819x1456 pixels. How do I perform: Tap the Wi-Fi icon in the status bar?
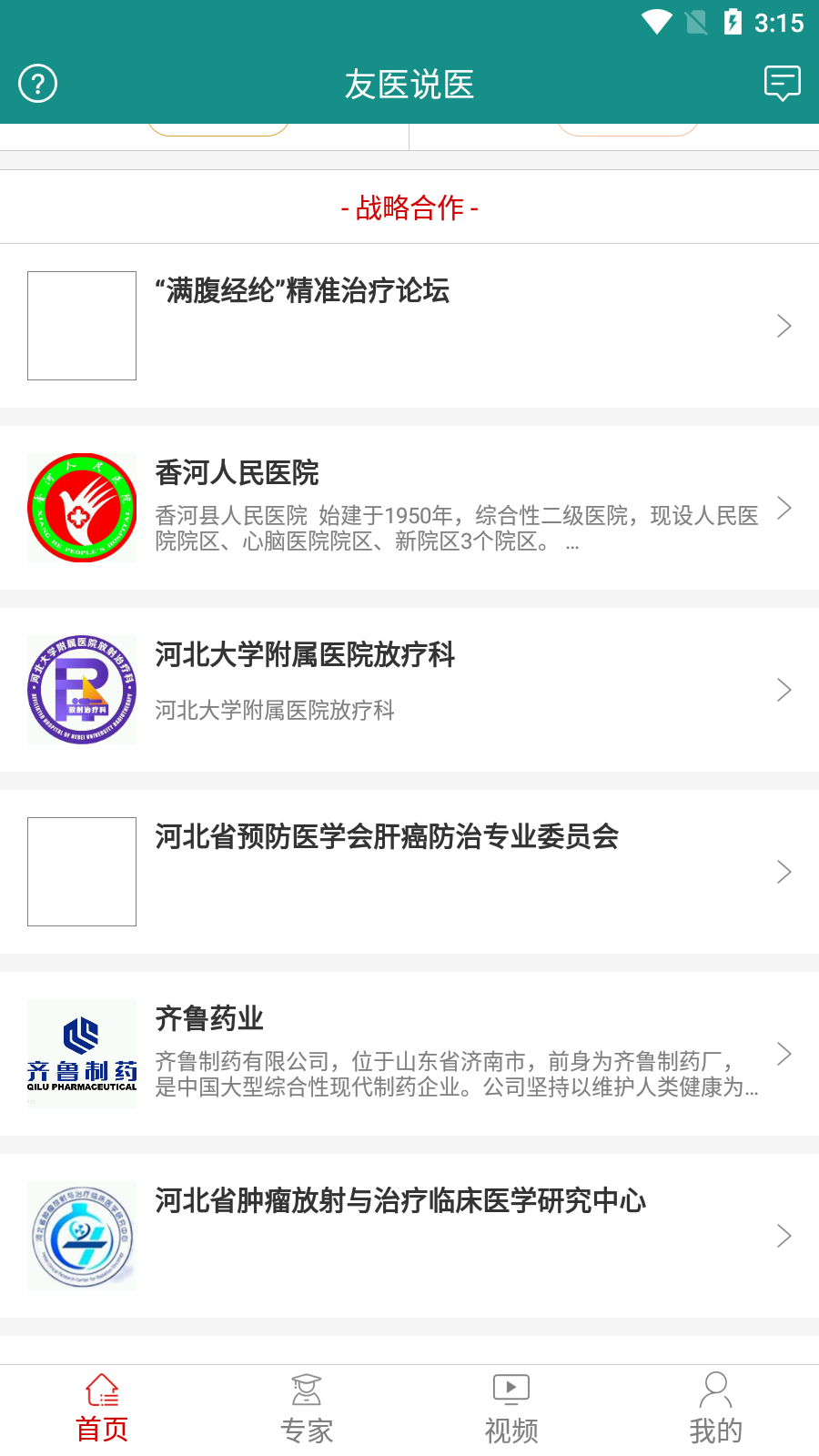pyautogui.click(x=656, y=21)
